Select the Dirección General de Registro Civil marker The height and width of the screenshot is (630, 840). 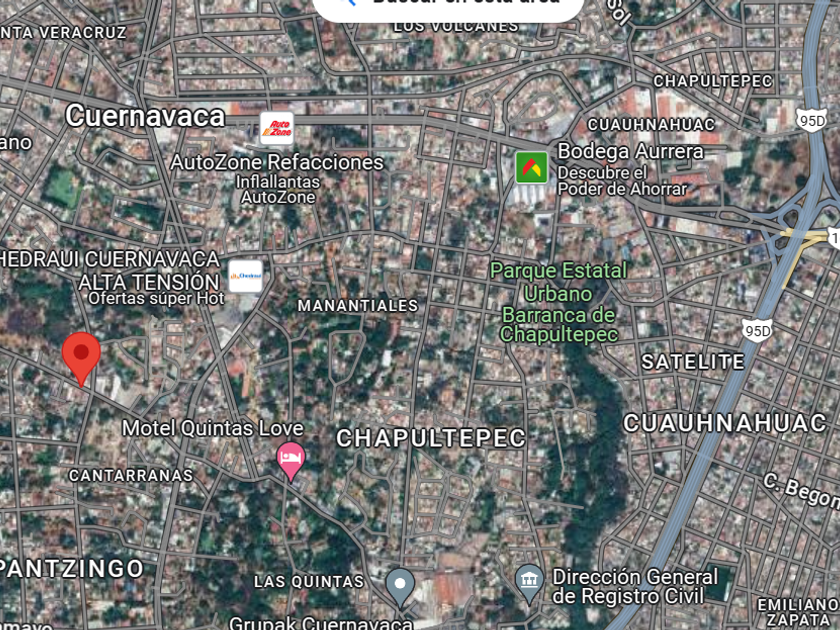(x=529, y=579)
